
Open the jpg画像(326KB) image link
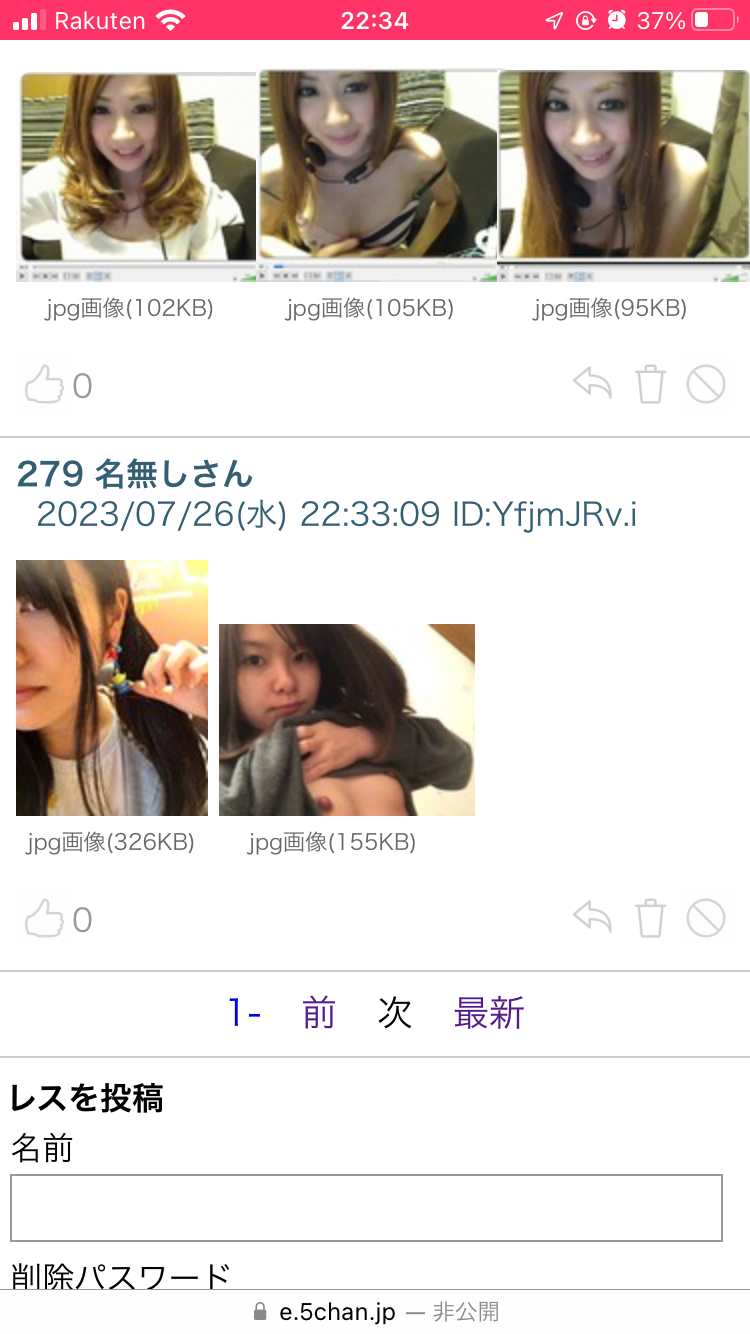coord(111,842)
